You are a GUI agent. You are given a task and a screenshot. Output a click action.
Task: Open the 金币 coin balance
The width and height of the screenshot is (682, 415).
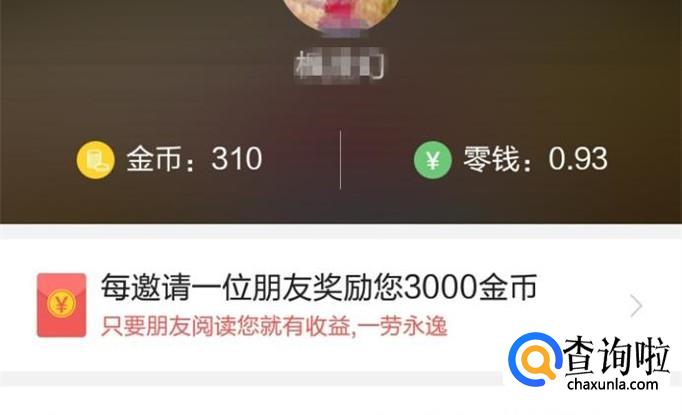(x=170, y=159)
